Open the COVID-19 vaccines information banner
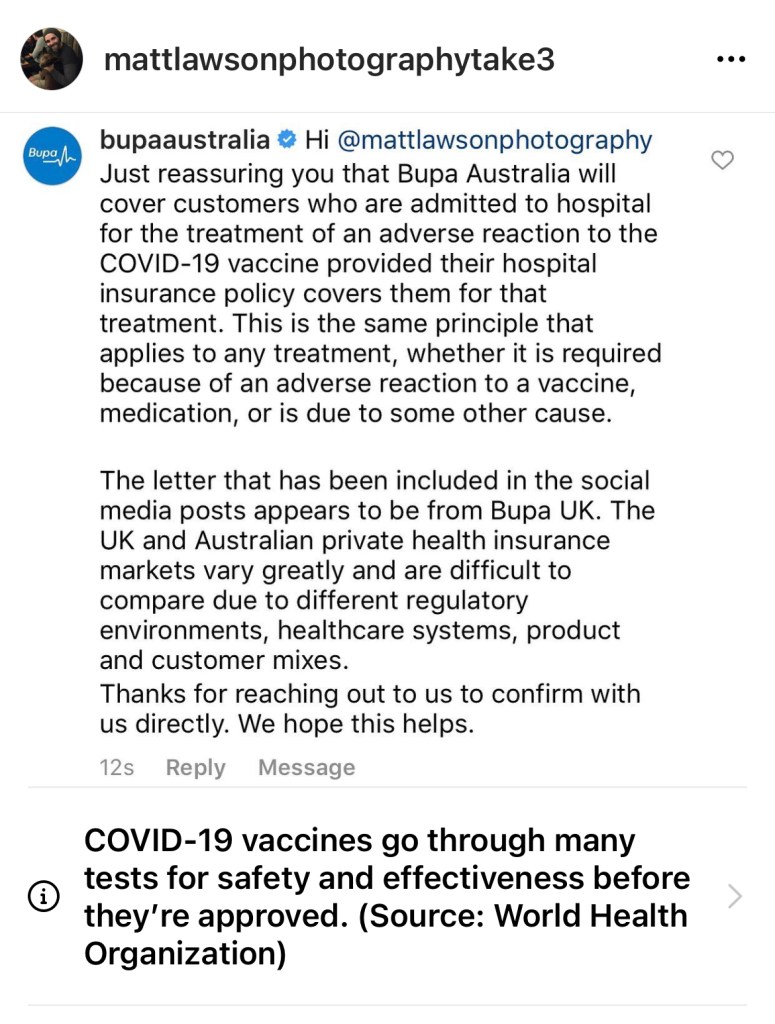Image resolution: width=775 pixels, height=1024 pixels. (387, 897)
